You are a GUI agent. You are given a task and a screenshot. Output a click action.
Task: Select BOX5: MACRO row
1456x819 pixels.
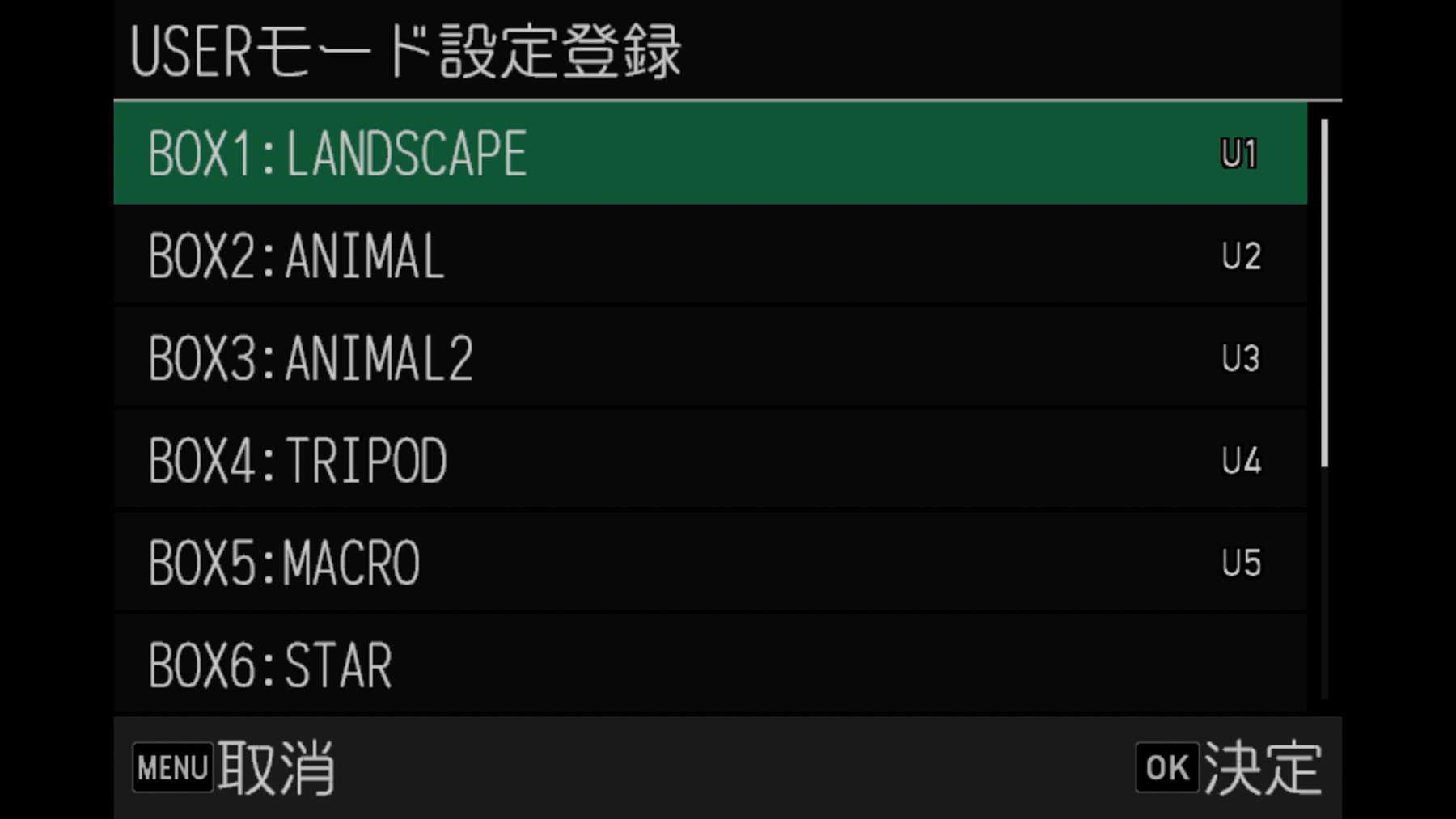click(x=709, y=562)
